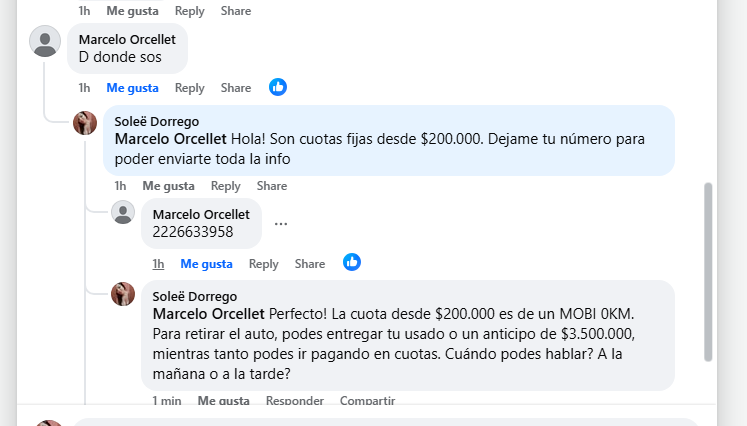
Task: Tap Compartir under the MOBI 0KM reply
Action: (x=367, y=401)
